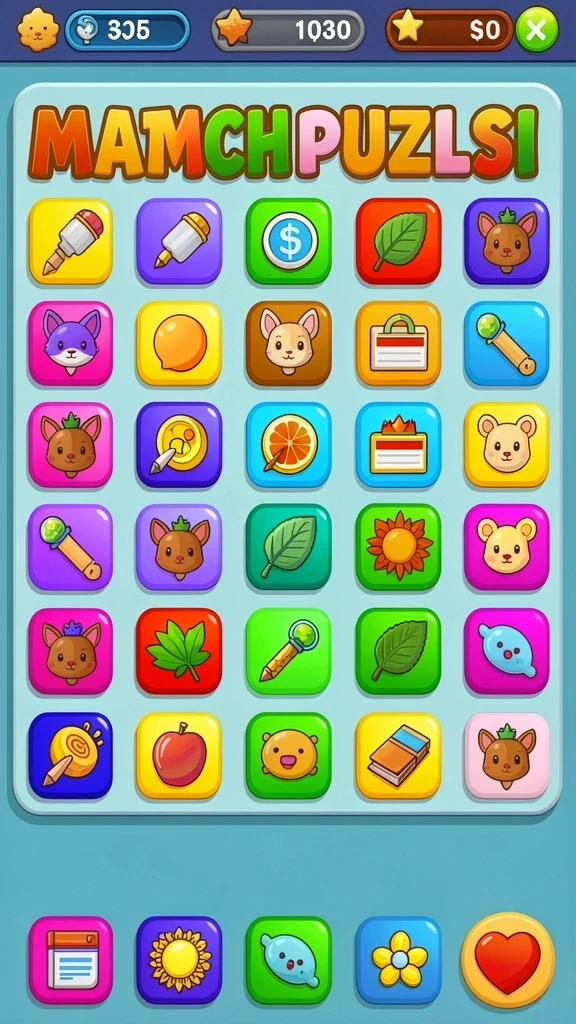Tap the book on the yellow tile

pos(398,756)
